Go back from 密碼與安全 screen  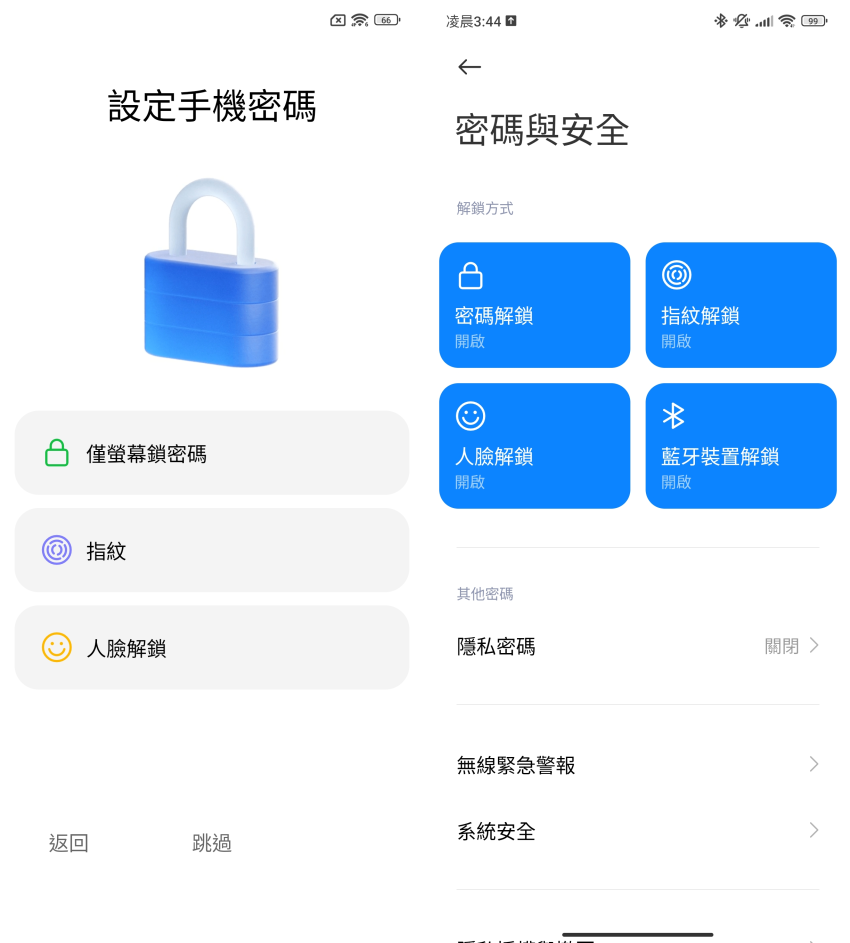469,67
